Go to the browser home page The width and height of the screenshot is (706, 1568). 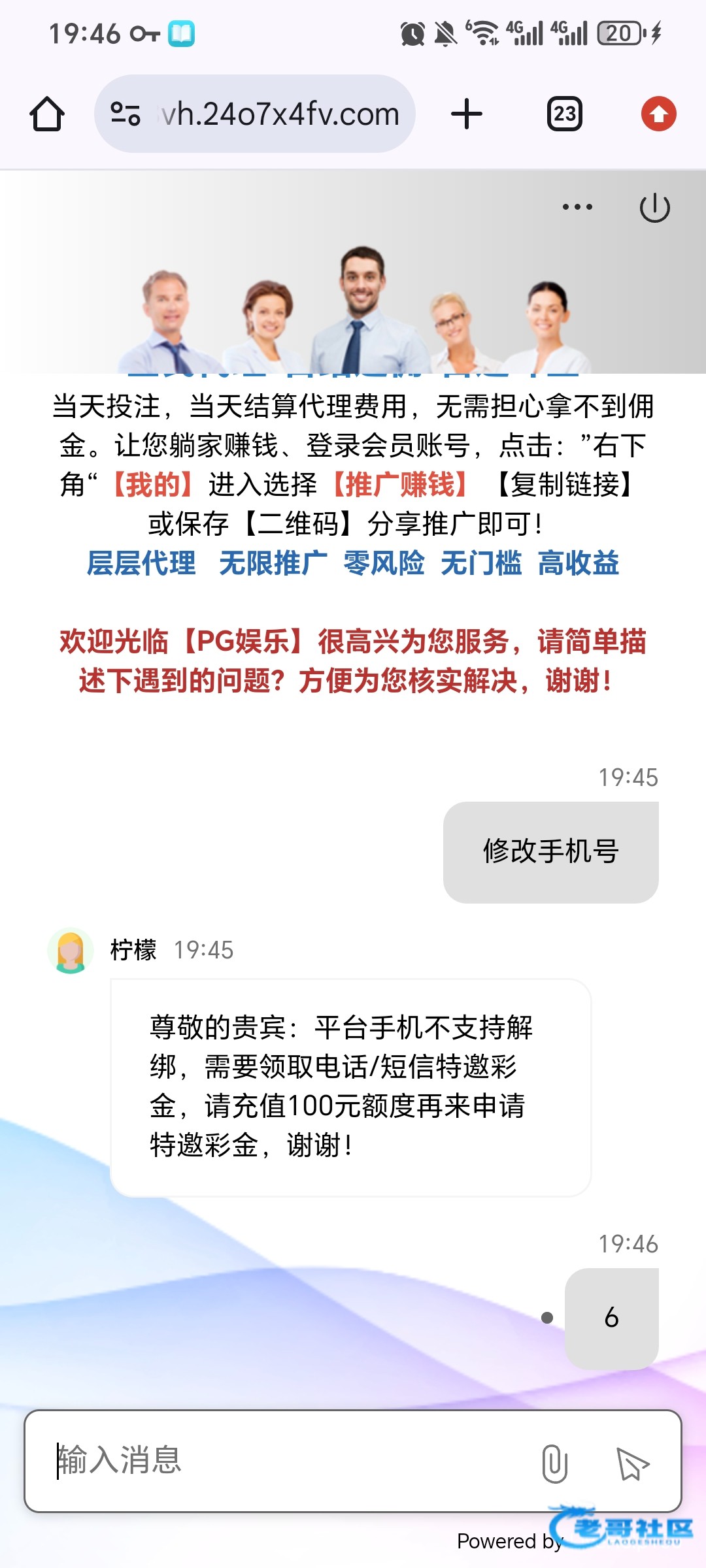pos(47,114)
